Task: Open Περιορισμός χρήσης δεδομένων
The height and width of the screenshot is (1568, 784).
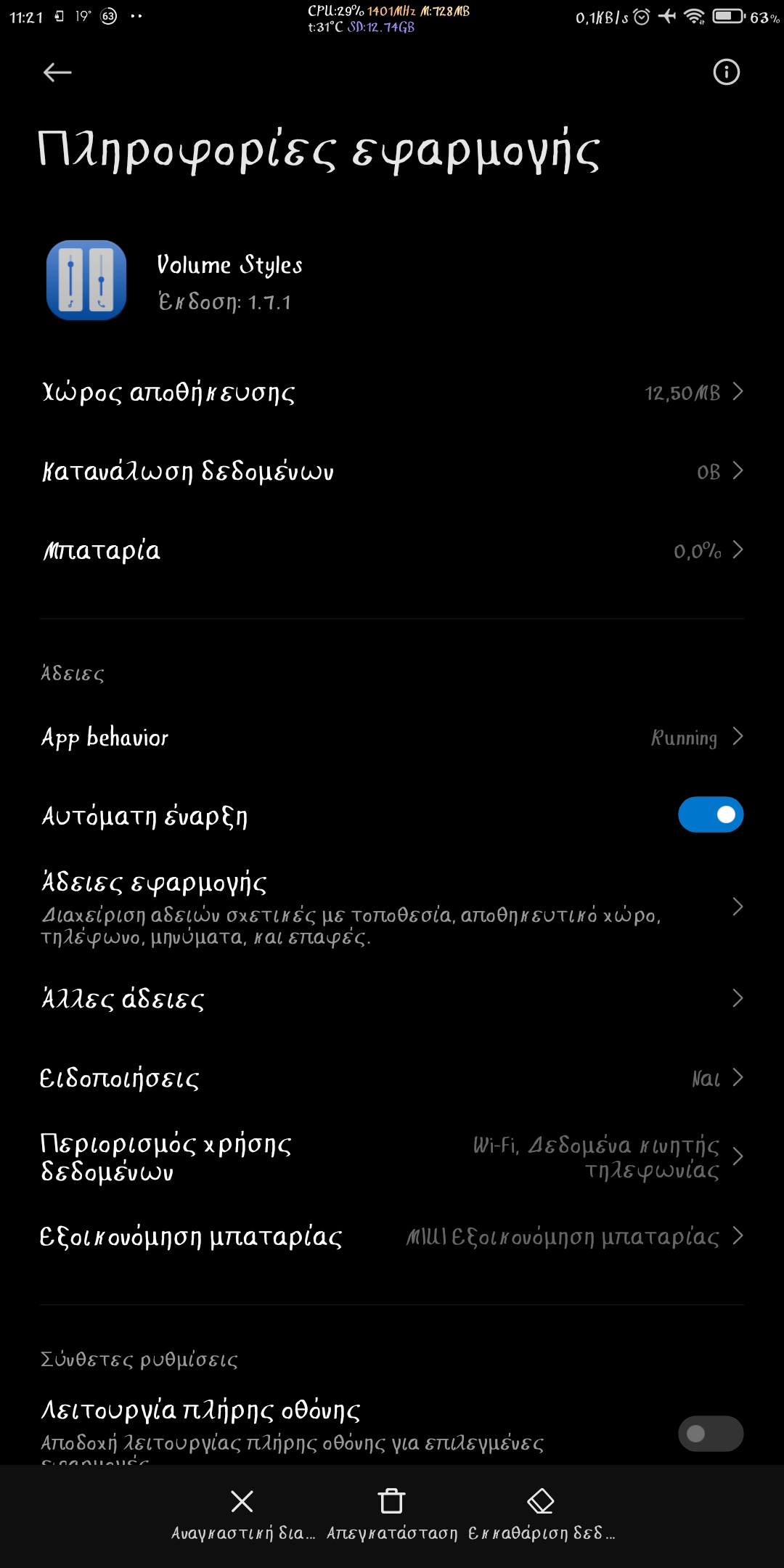Action: [392, 1157]
